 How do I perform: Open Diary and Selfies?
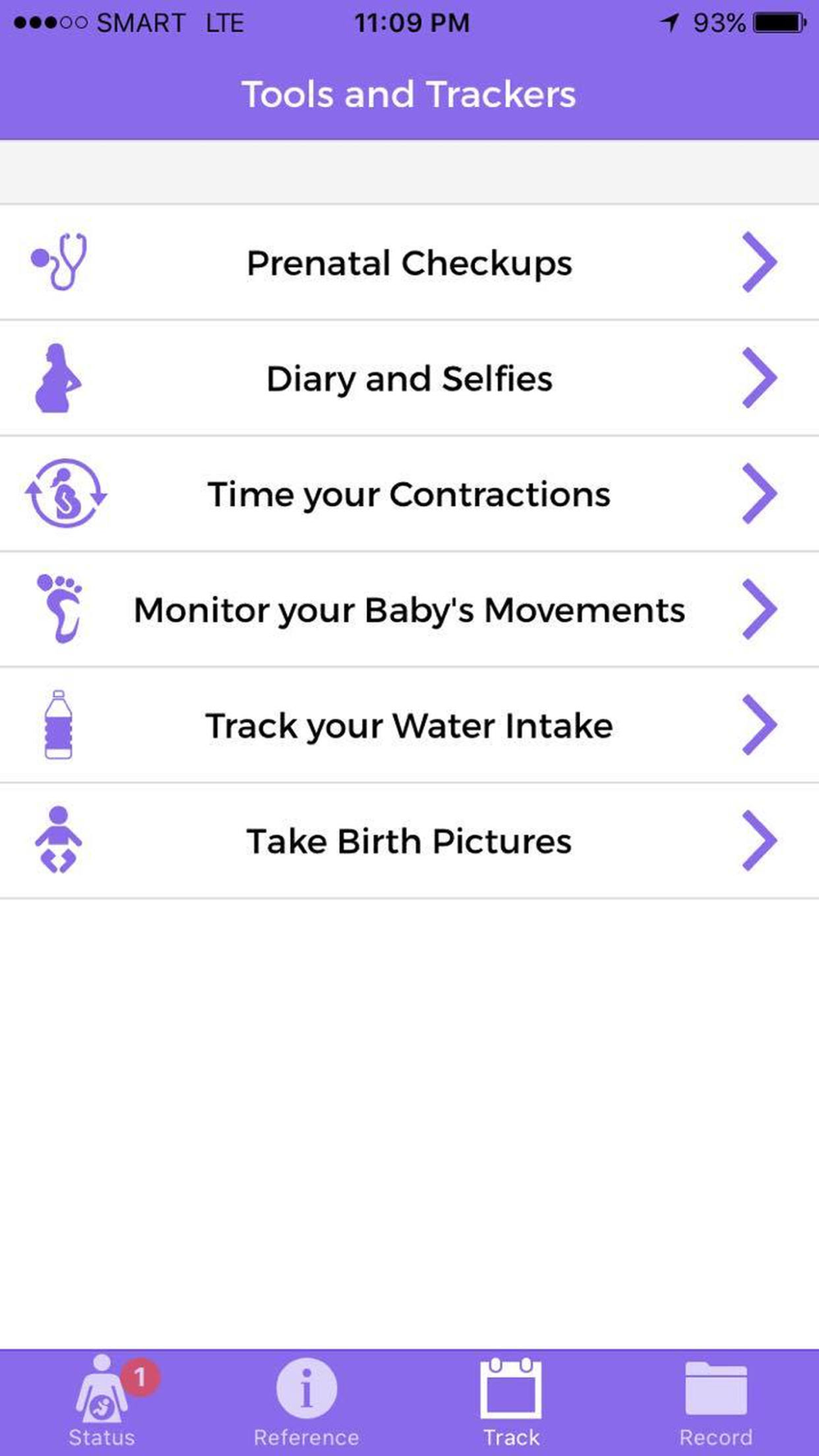pos(409,378)
